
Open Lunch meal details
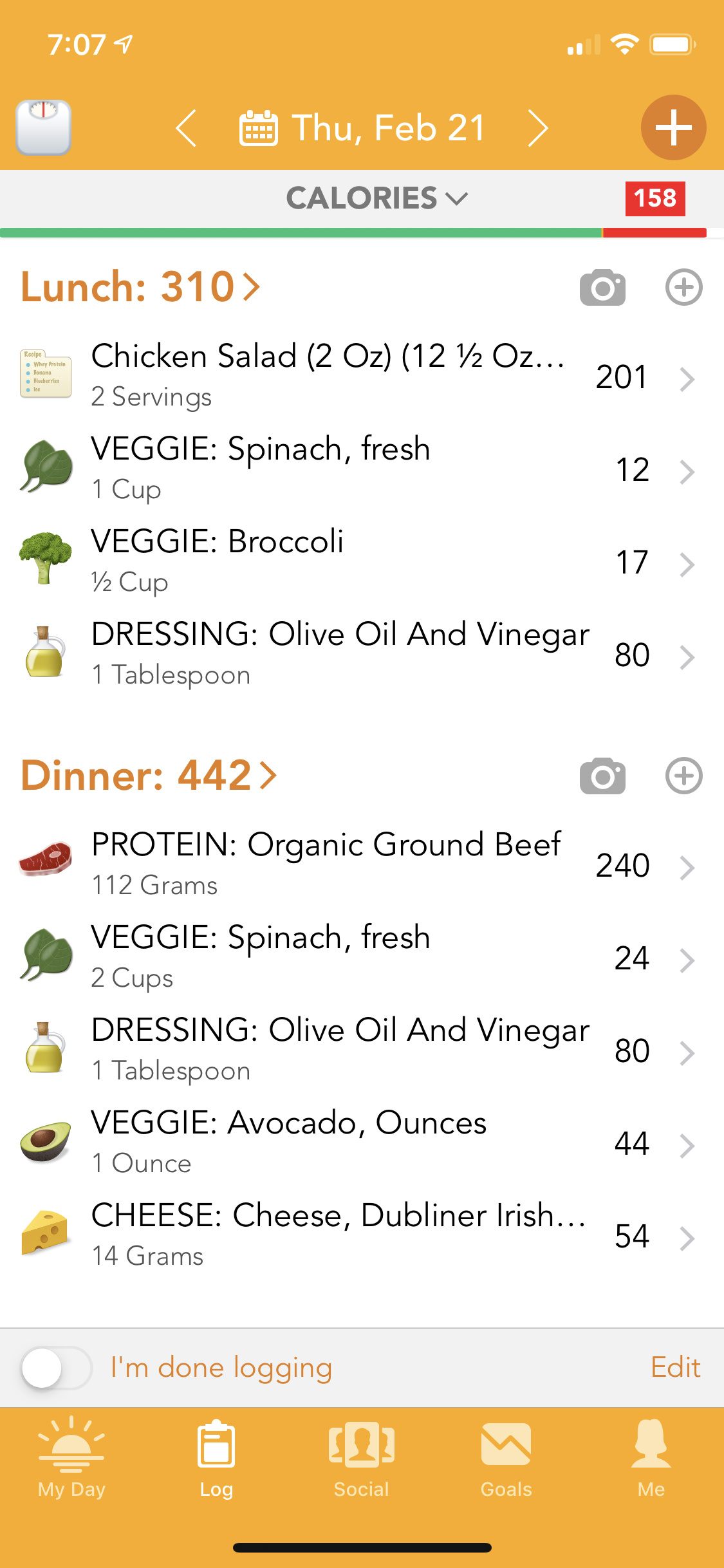(141, 286)
